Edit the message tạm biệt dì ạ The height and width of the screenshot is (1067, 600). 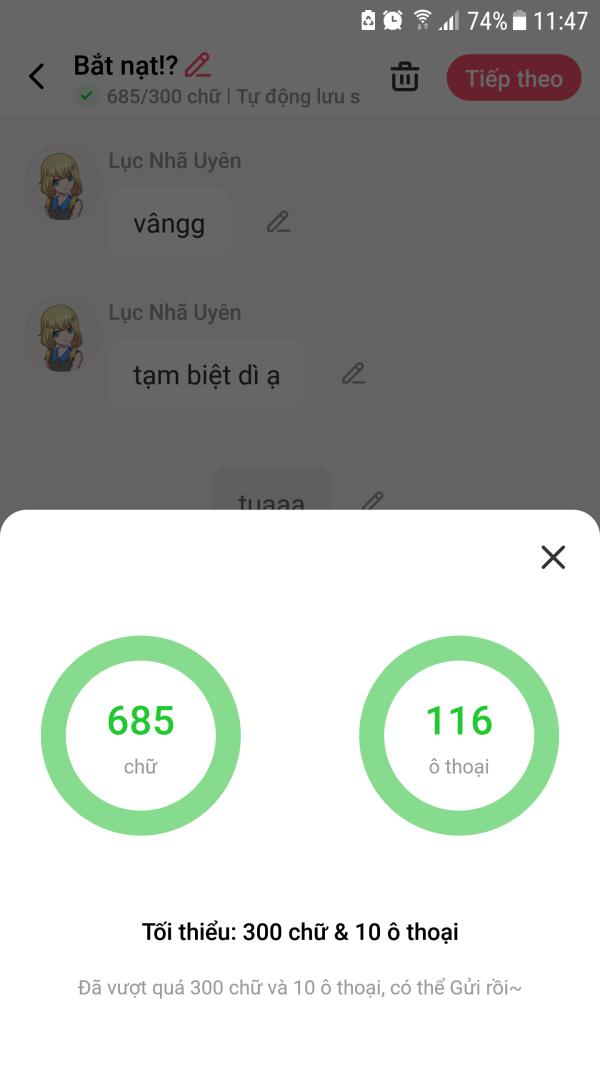[353, 374]
